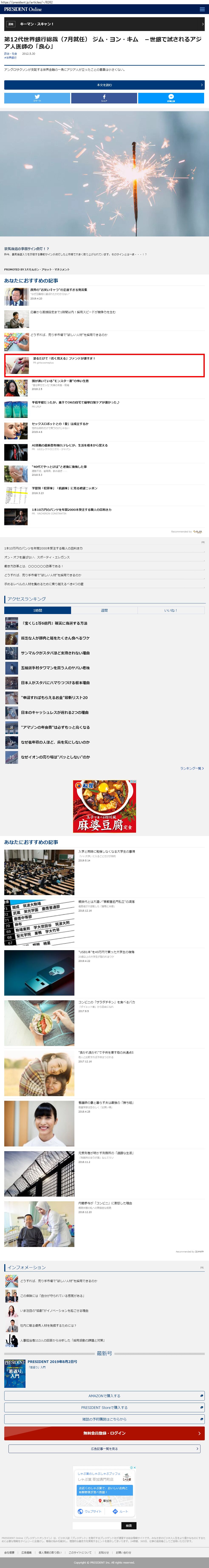Screen dimensions: 209x1568
Task: Tap the AMAZONで購入する button
Action: [x=104, y=1396]
